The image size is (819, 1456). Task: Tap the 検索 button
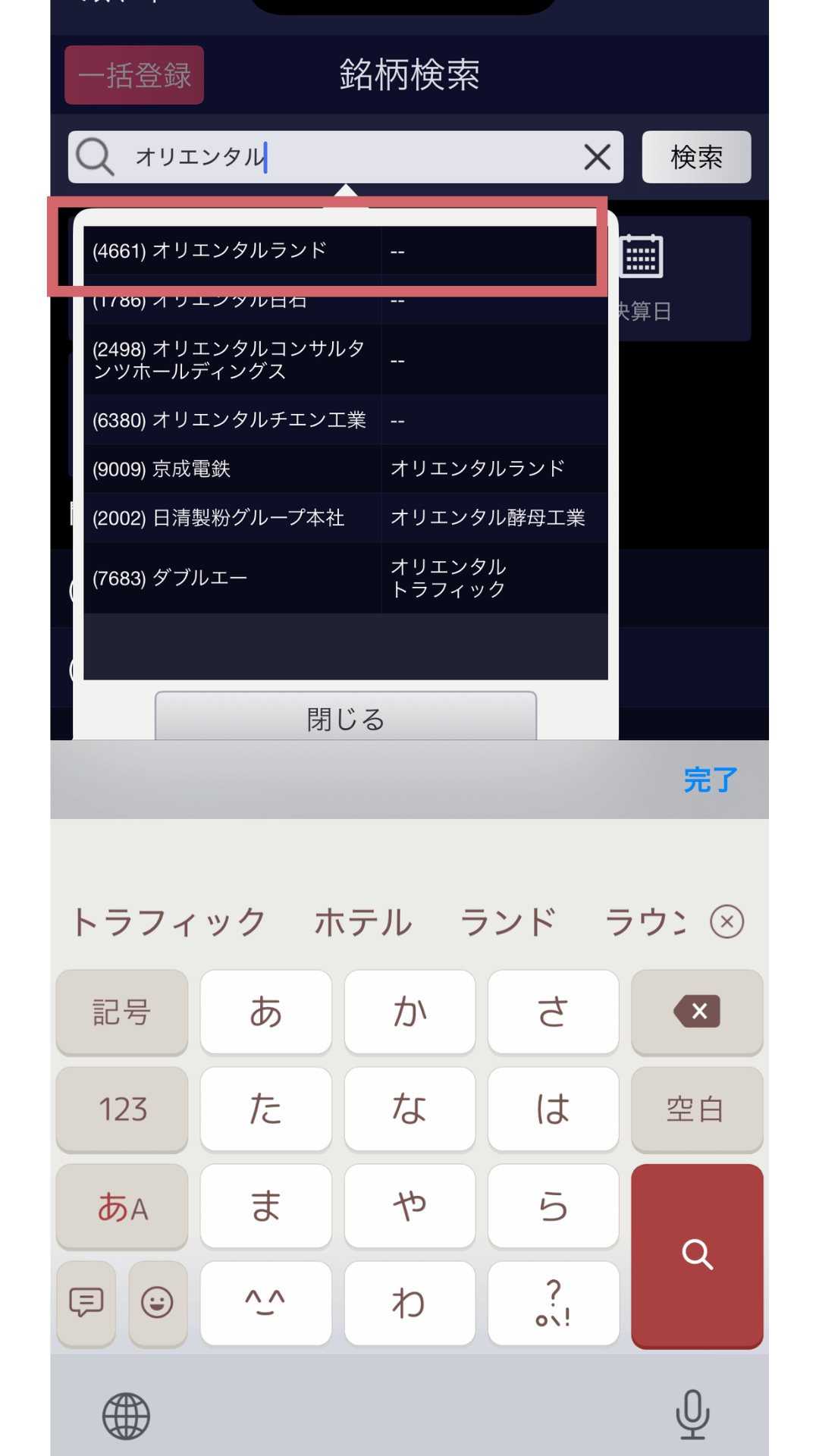pos(696,157)
